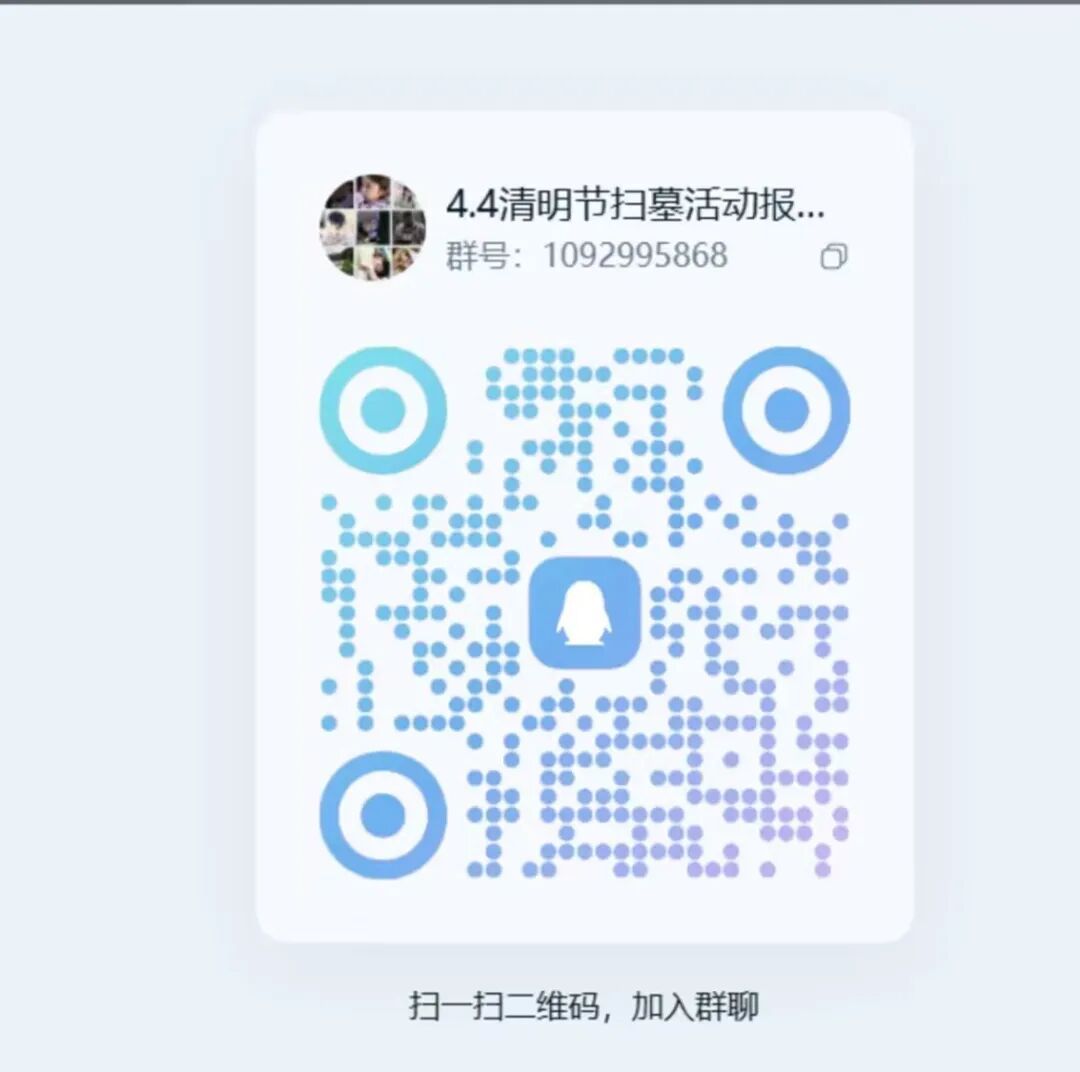This screenshot has width=1080, height=1072.
Task: Copy the group number 1092995868
Action: (x=833, y=257)
